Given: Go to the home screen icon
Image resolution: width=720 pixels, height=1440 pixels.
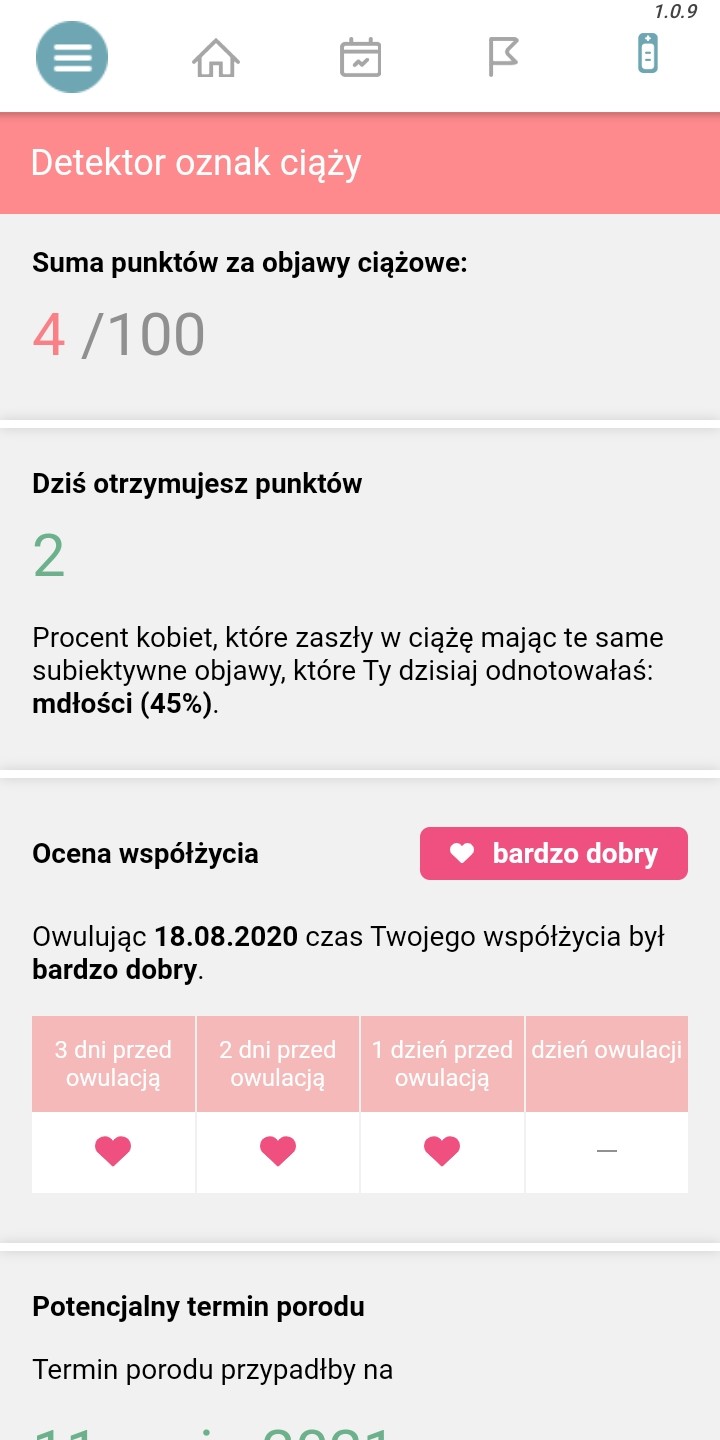Looking at the screenshot, I should click(216, 57).
